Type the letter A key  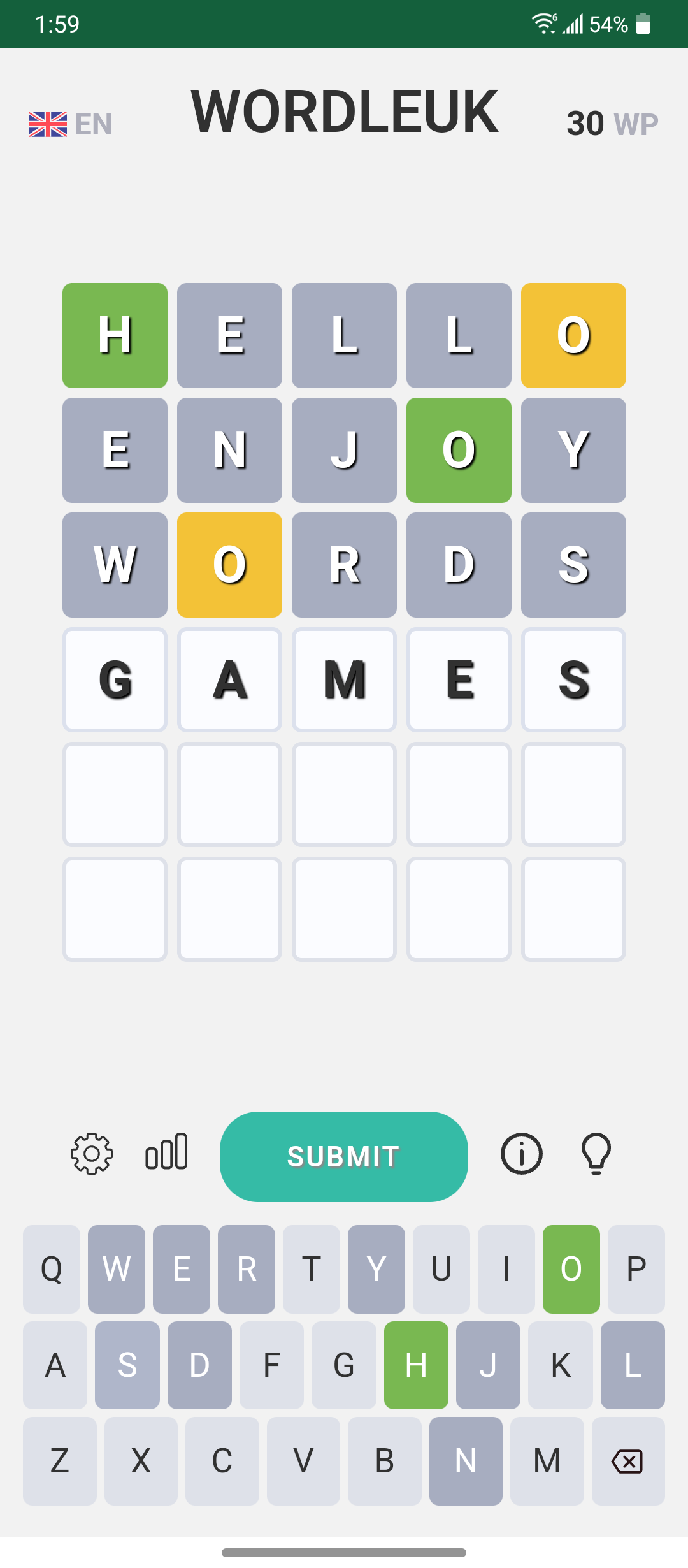point(55,1365)
